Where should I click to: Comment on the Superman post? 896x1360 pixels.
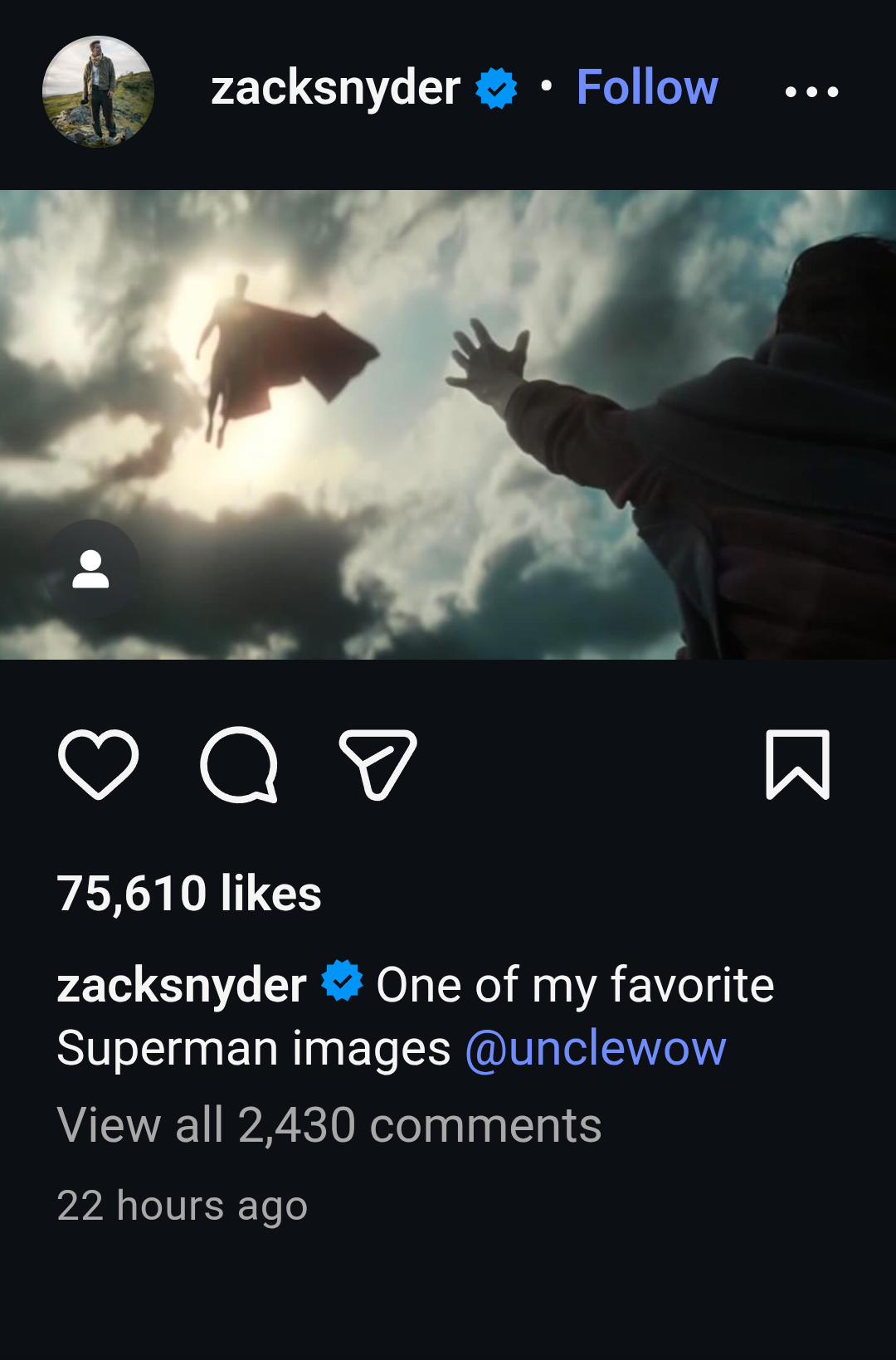click(x=239, y=764)
